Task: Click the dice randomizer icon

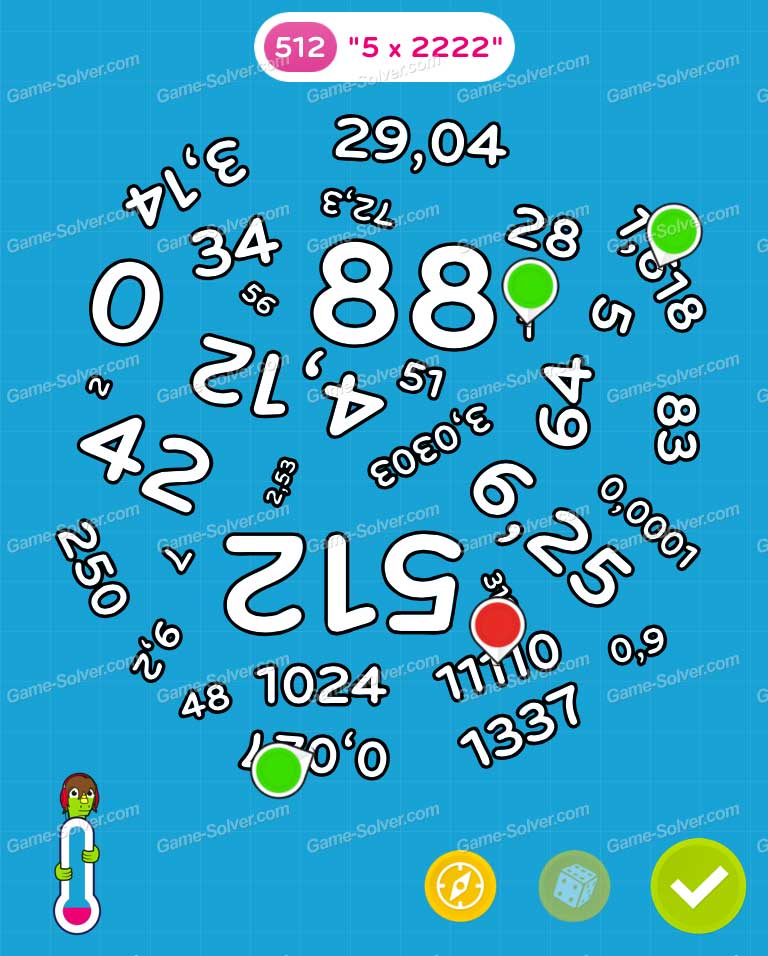Action: point(573,884)
